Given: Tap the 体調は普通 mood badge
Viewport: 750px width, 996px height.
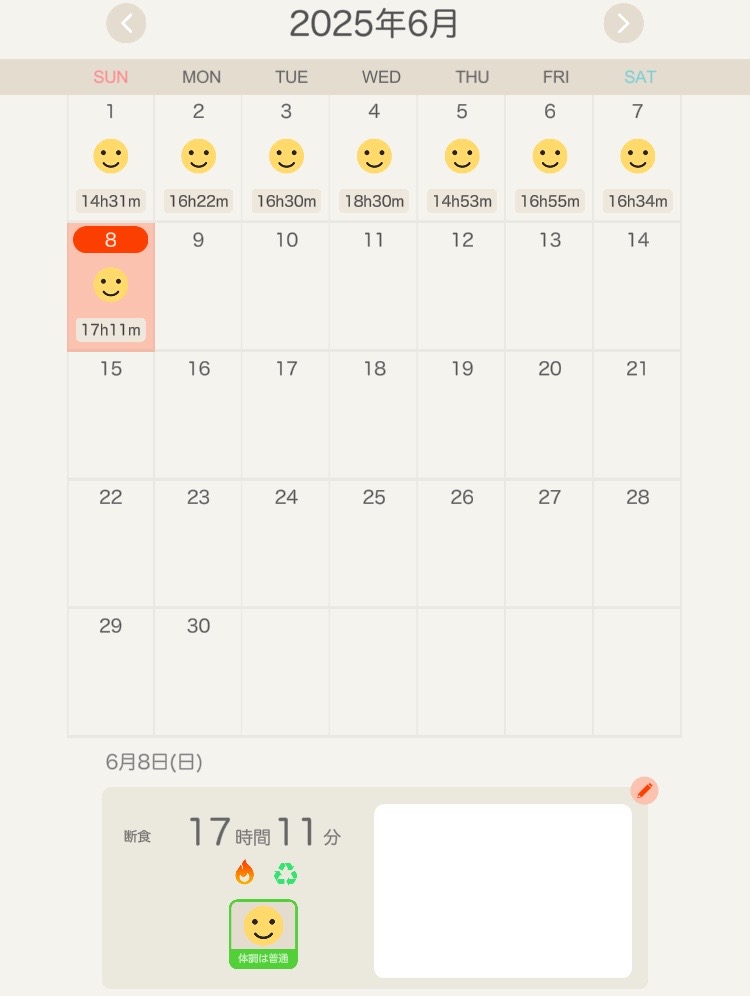Looking at the screenshot, I should [263, 934].
